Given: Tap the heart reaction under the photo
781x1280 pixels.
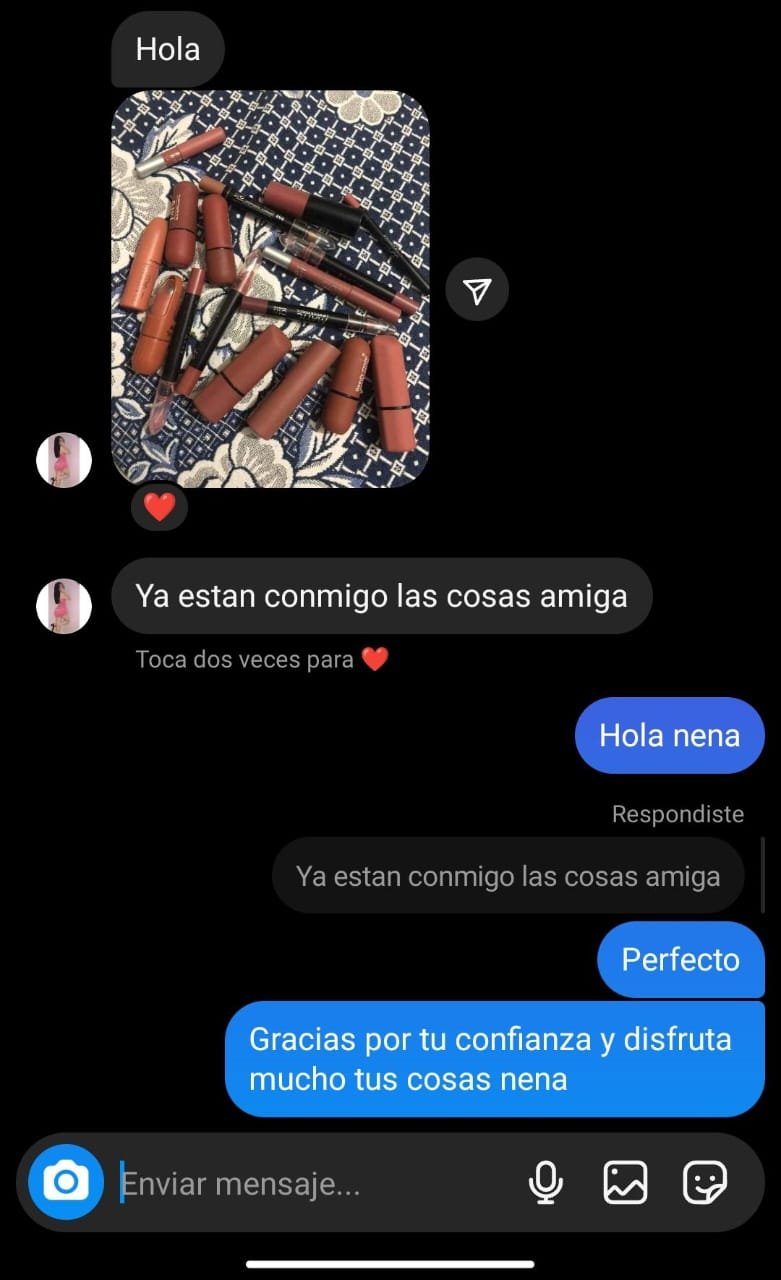Looking at the screenshot, I should tap(159, 508).
